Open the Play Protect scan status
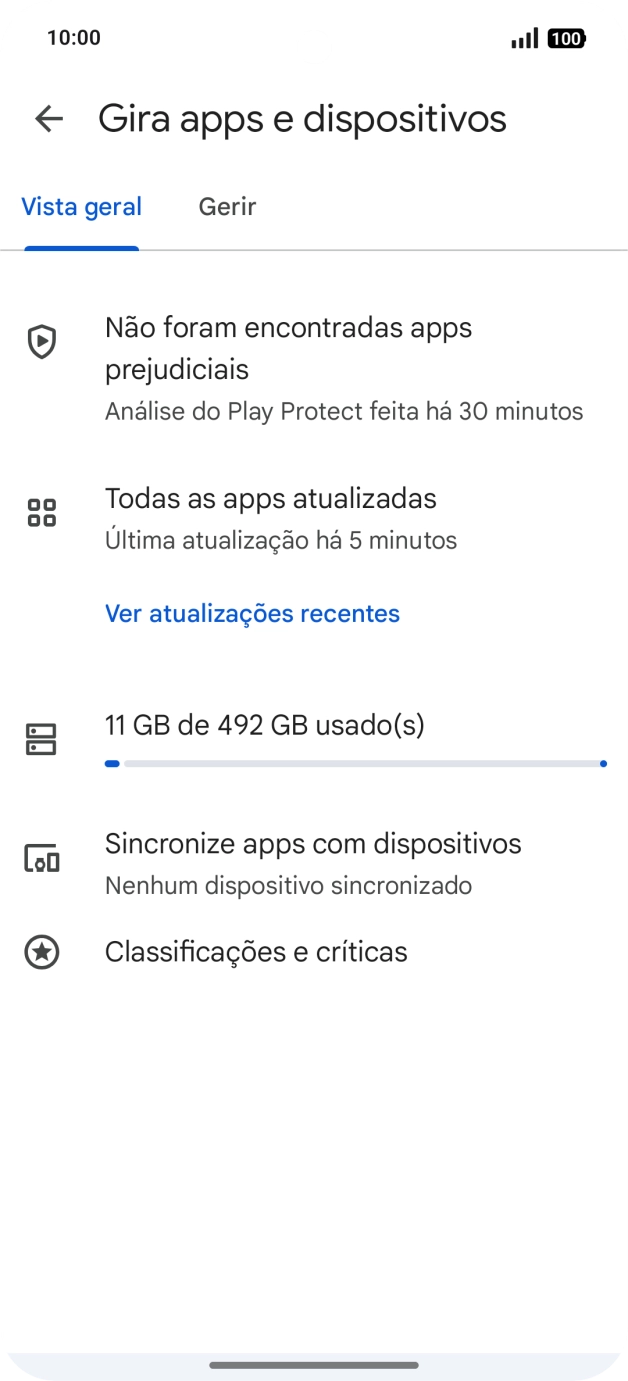628x1381 pixels. point(314,368)
